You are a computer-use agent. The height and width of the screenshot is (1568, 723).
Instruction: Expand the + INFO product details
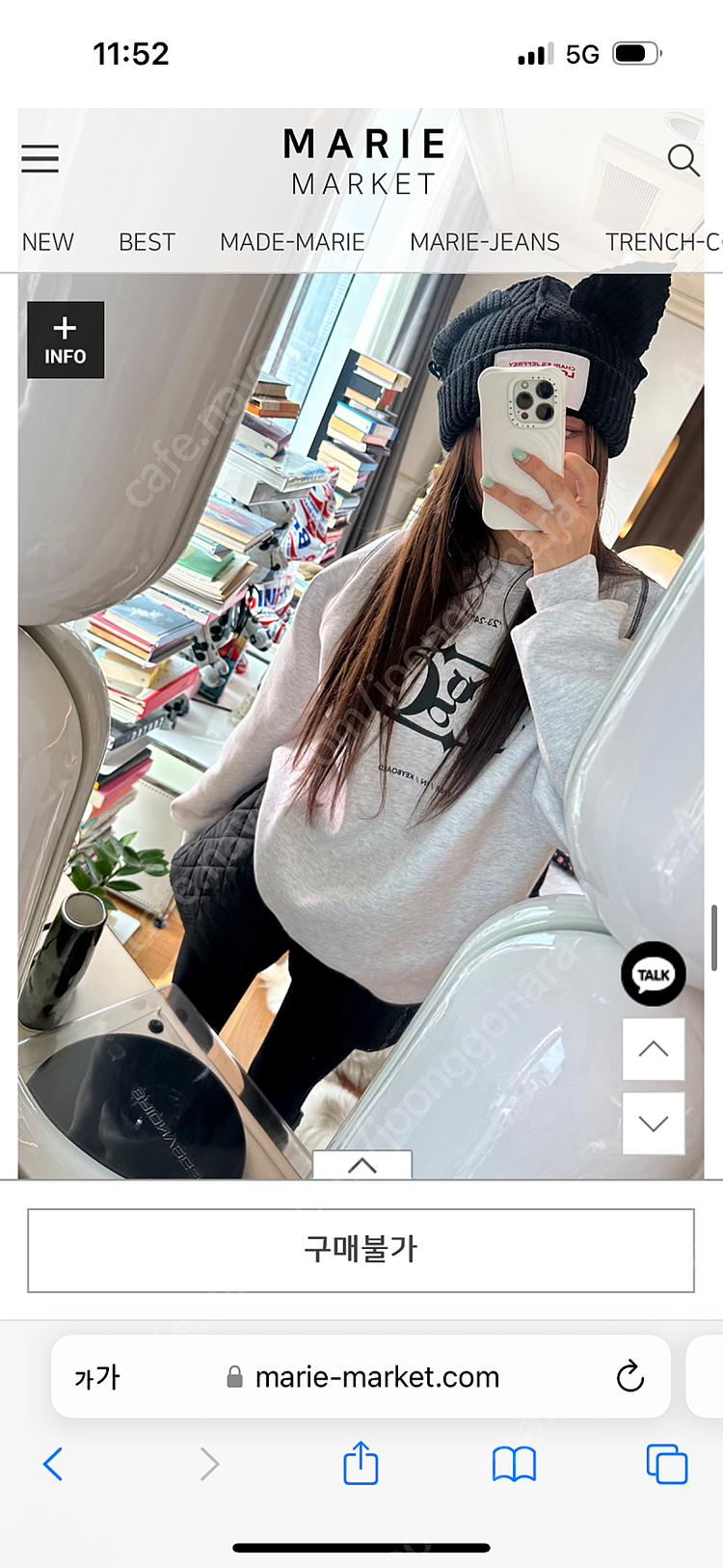pyautogui.click(x=66, y=339)
